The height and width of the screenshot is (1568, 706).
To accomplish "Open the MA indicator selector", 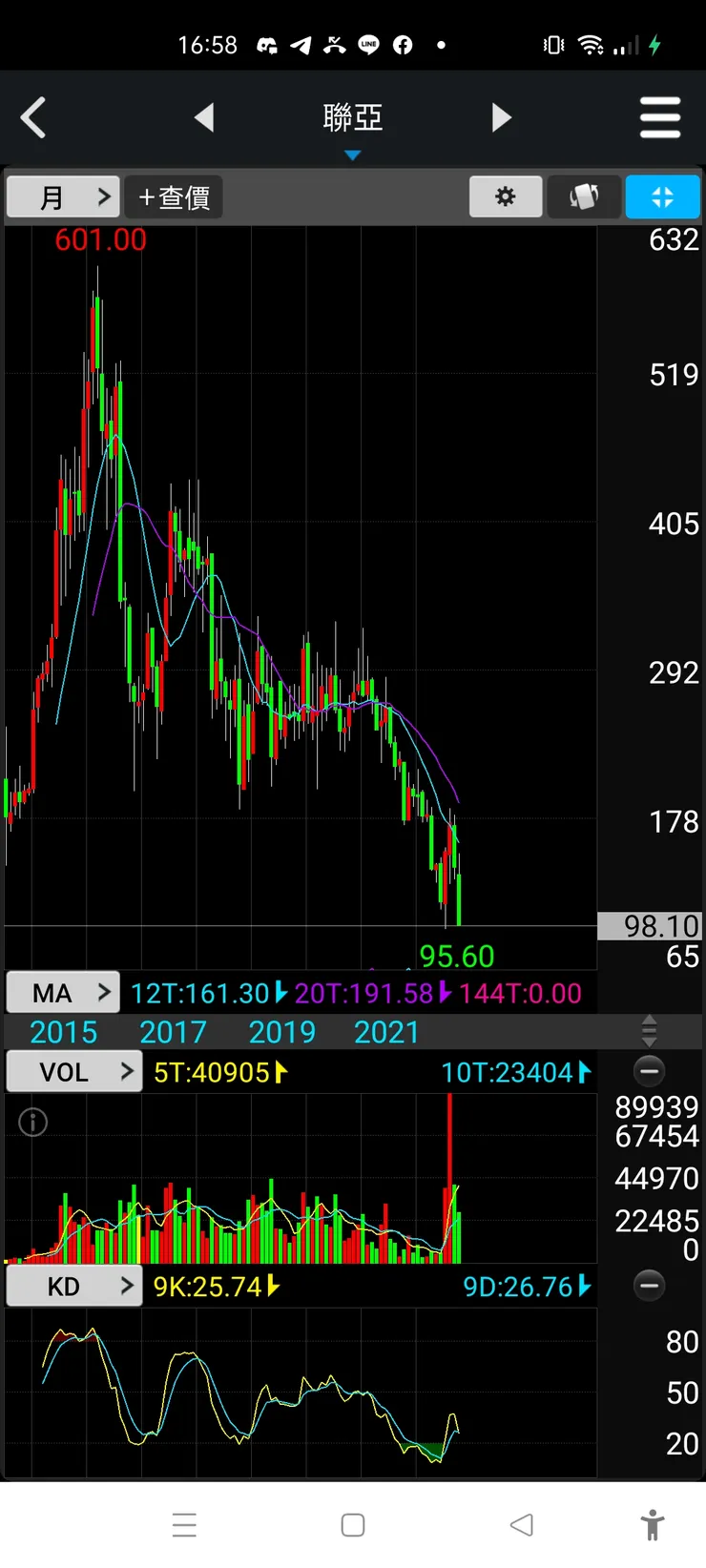I will point(63,993).
